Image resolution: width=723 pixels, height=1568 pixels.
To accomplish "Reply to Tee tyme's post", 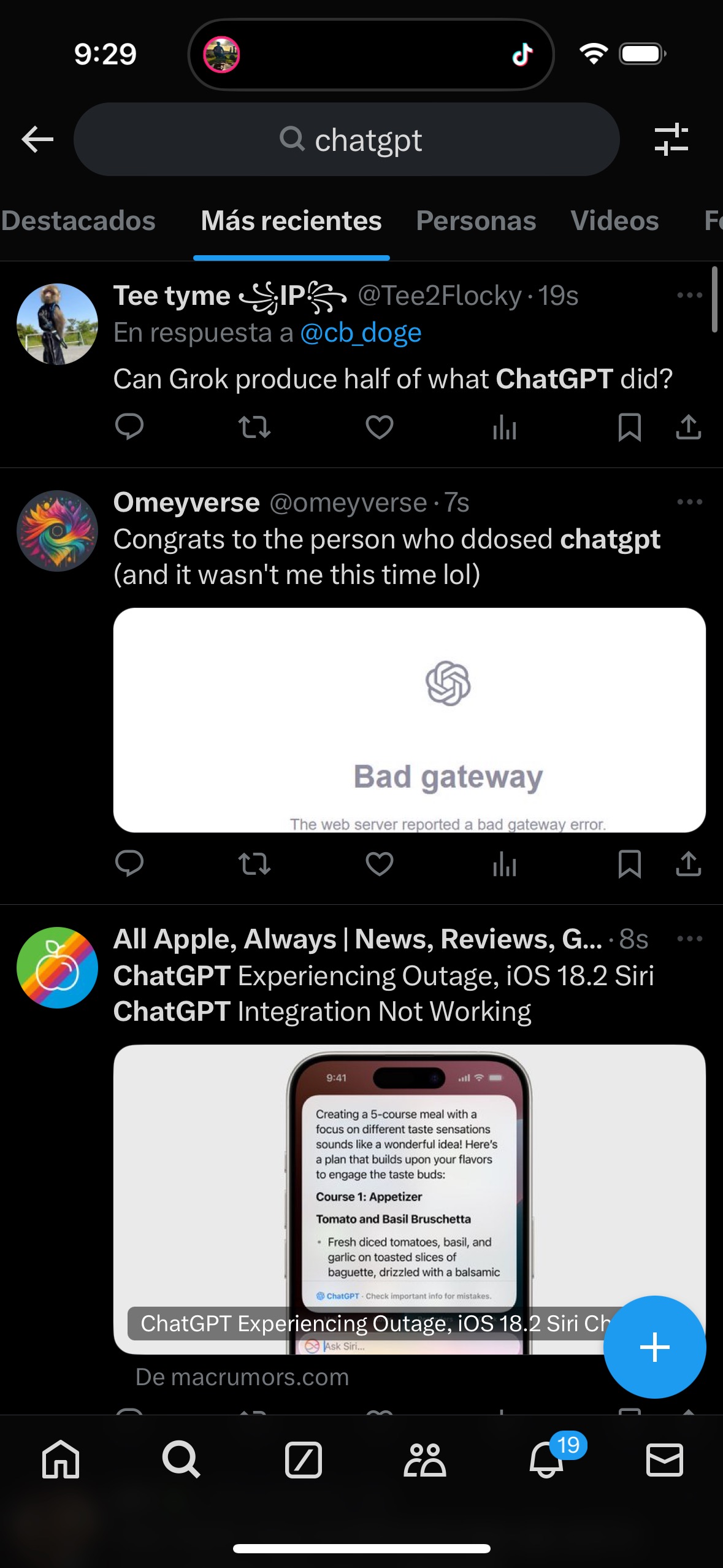I will click(129, 427).
